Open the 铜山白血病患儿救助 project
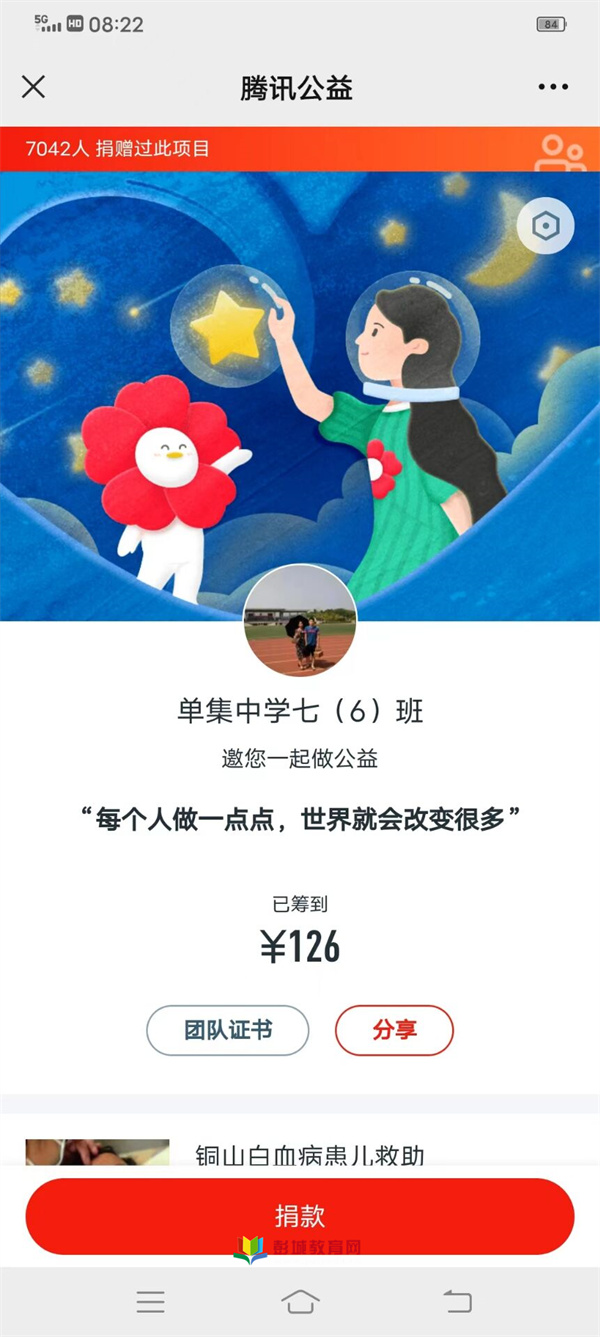This screenshot has height=1337, width=600. tap(310, 1156)
